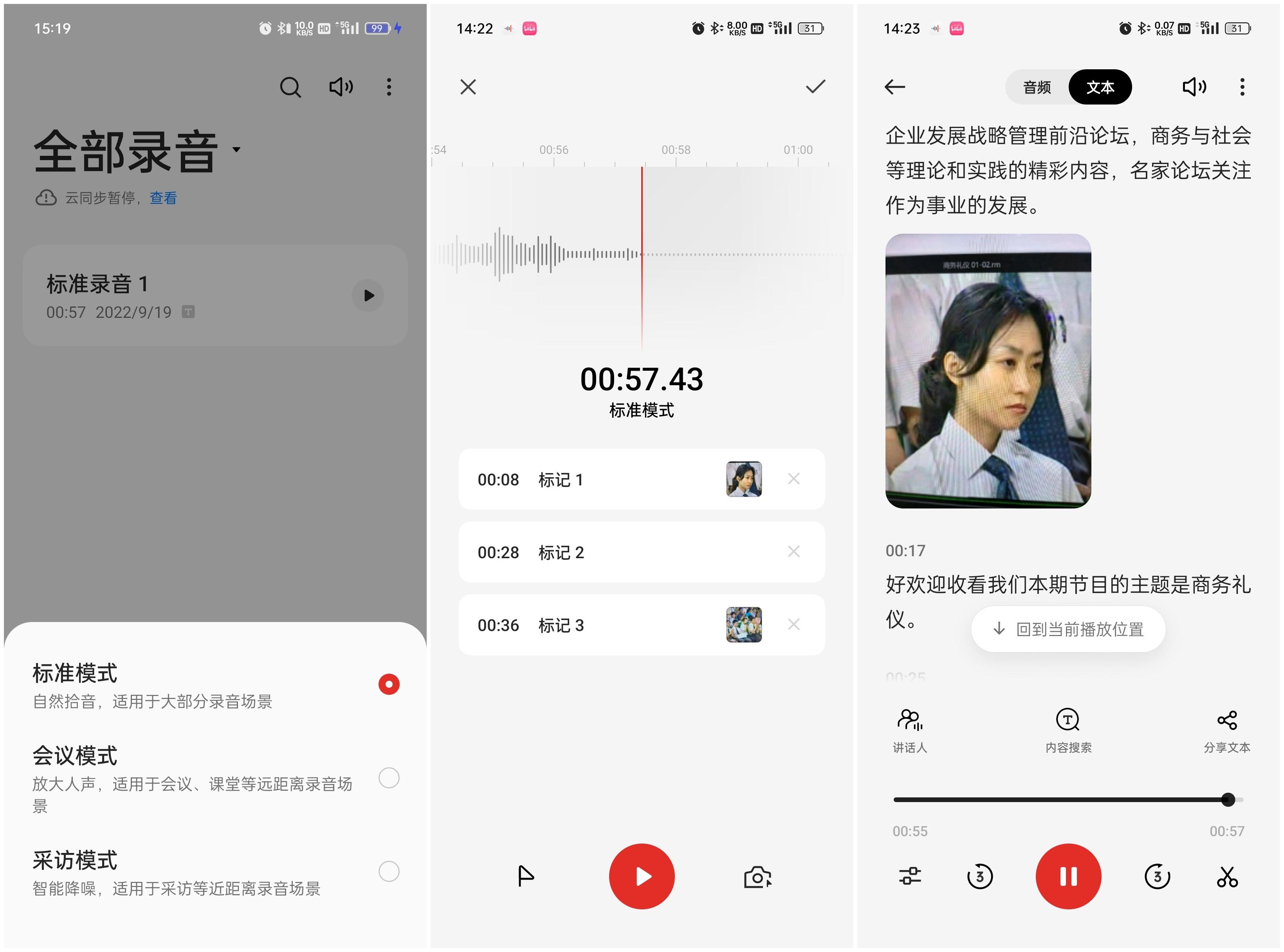Add a flag marker to recording
1284x952 pixels.
pos(525,876)
